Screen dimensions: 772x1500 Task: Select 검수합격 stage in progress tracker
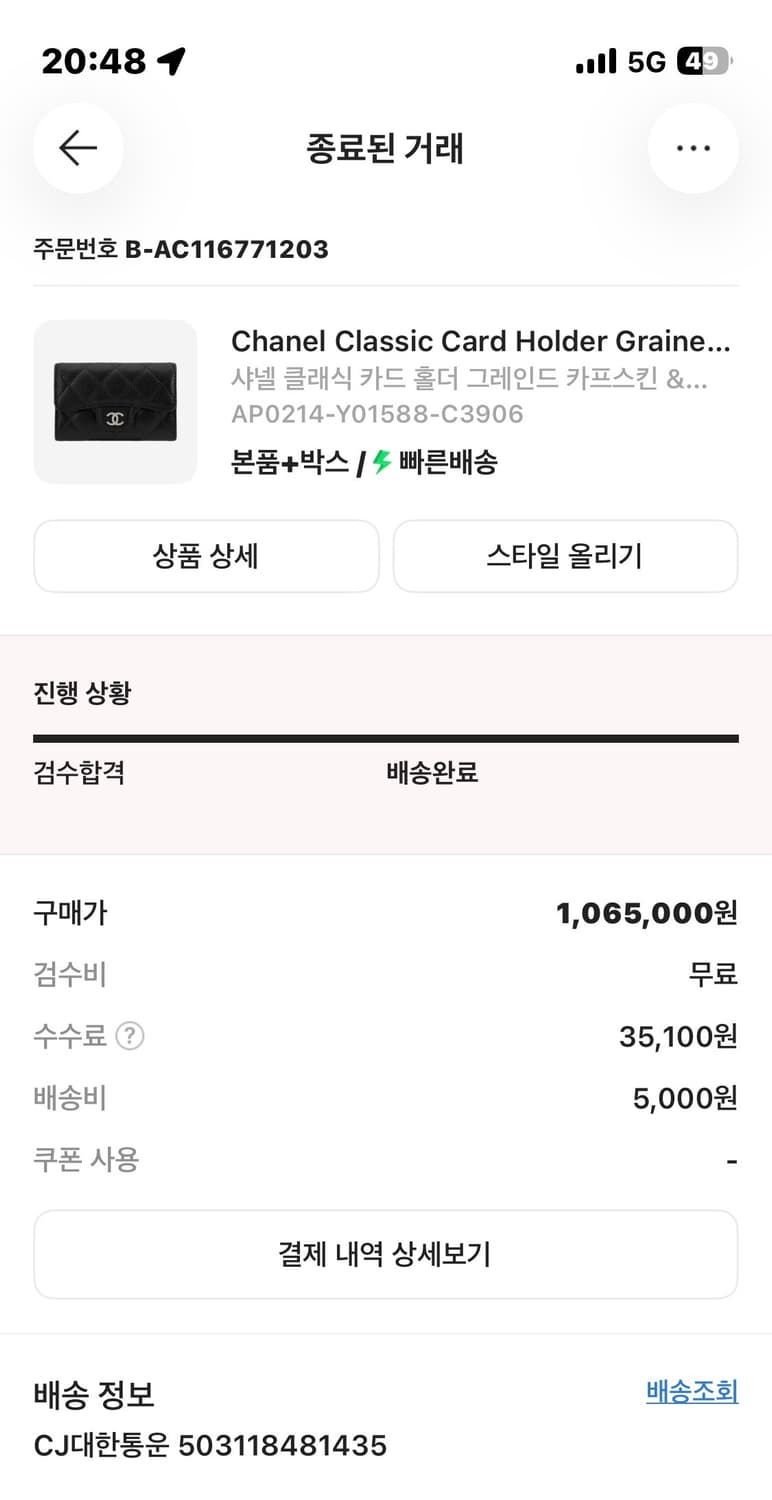click(x=79, y=773)
